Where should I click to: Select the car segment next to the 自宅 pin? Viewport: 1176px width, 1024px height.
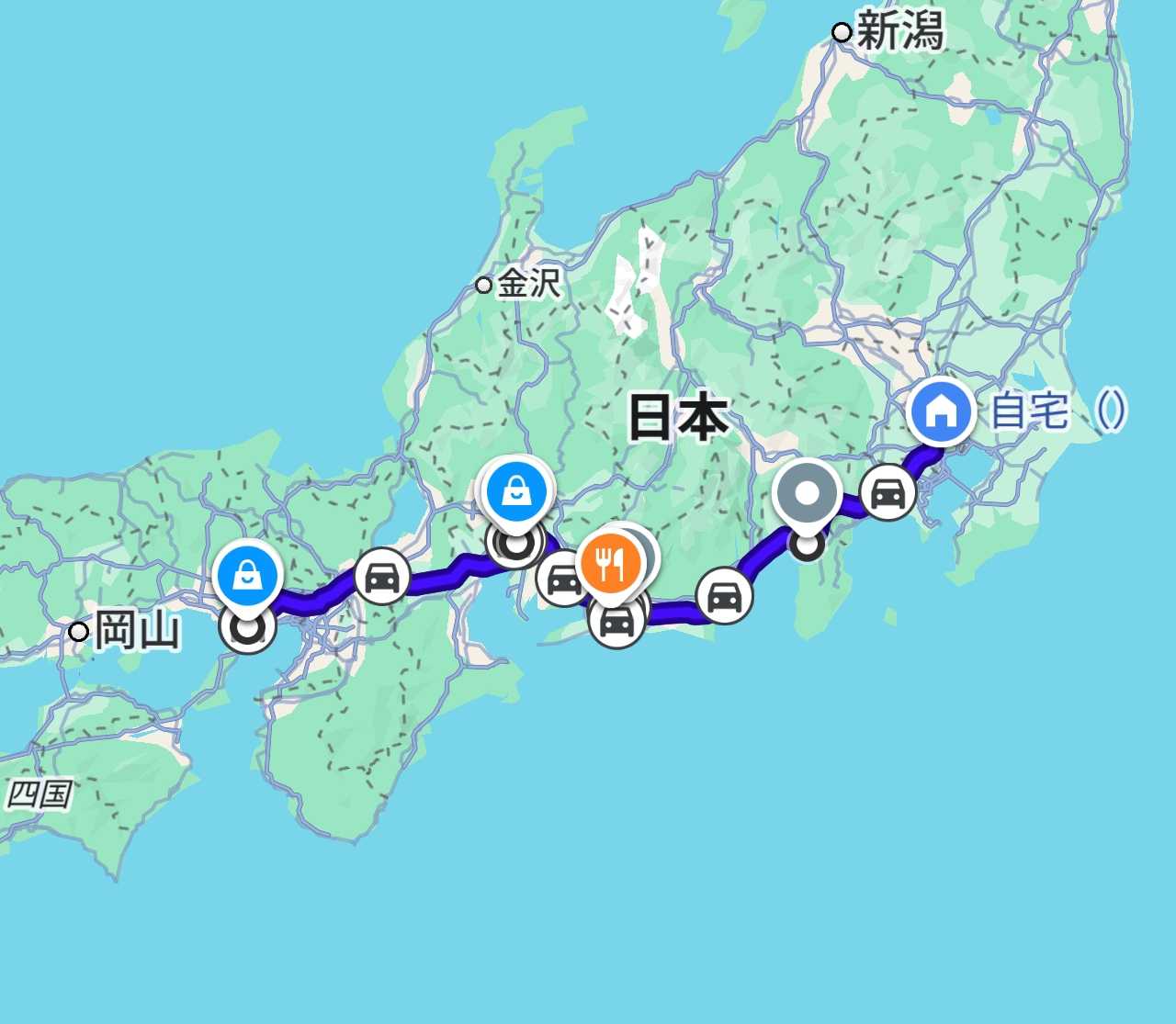pyautogui.click(x=888, y=494)
